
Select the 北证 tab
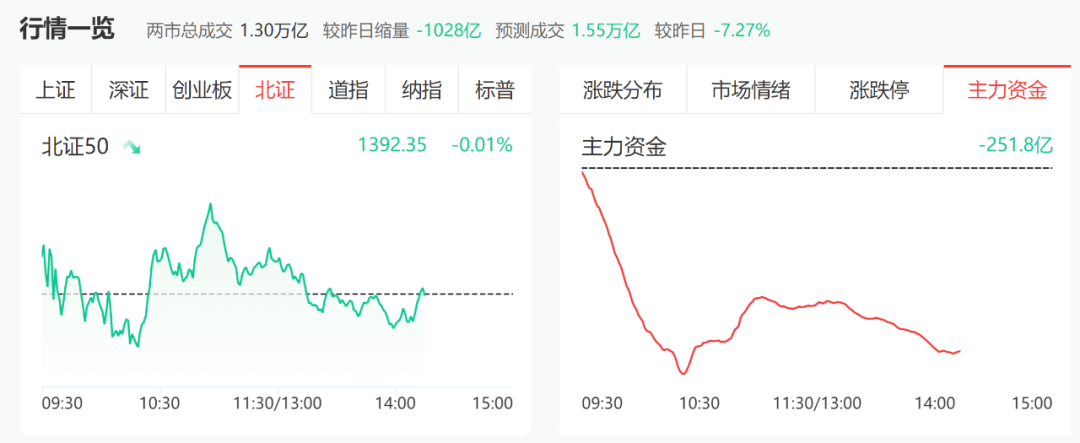pyautogui.click(x=275, y=90)
